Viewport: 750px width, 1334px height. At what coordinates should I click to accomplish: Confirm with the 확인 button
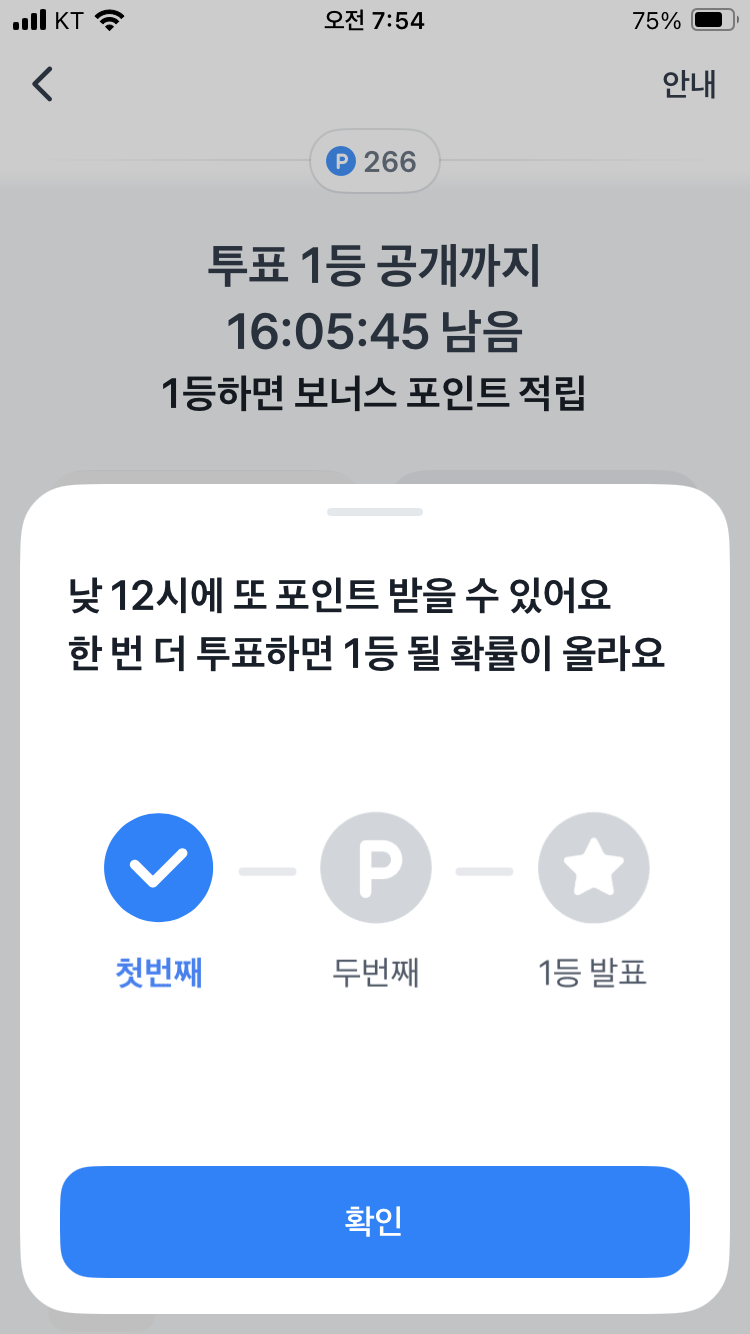pyautogui.click(x=375, y=1221)
